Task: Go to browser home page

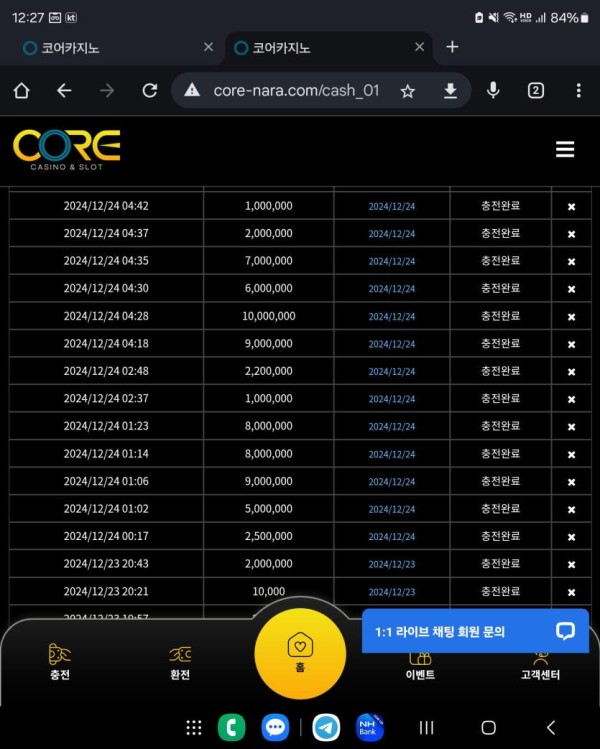Action: (21, 91)
